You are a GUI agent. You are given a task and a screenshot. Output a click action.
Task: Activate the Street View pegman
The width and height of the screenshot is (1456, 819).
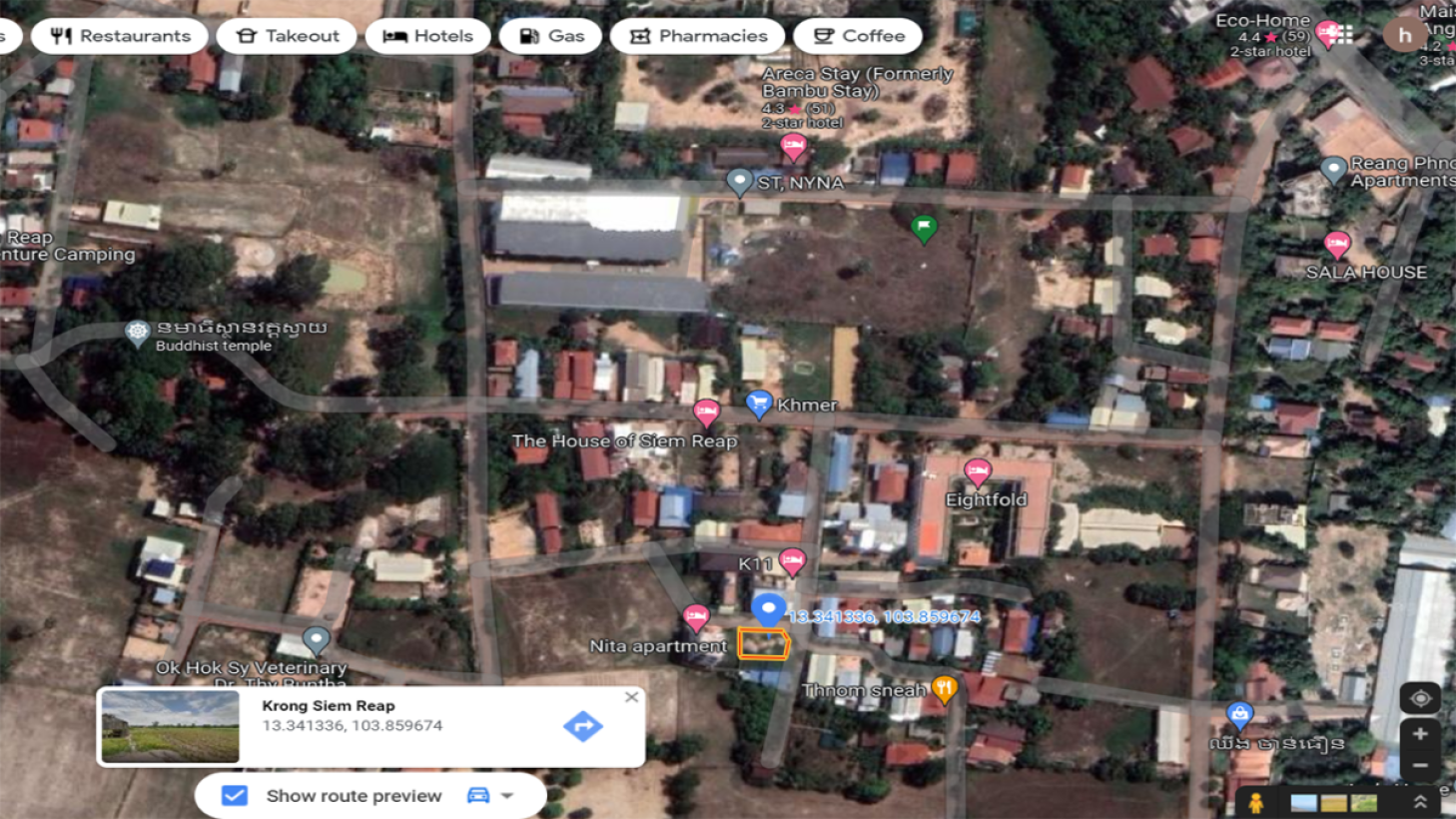click(1255, 802)
